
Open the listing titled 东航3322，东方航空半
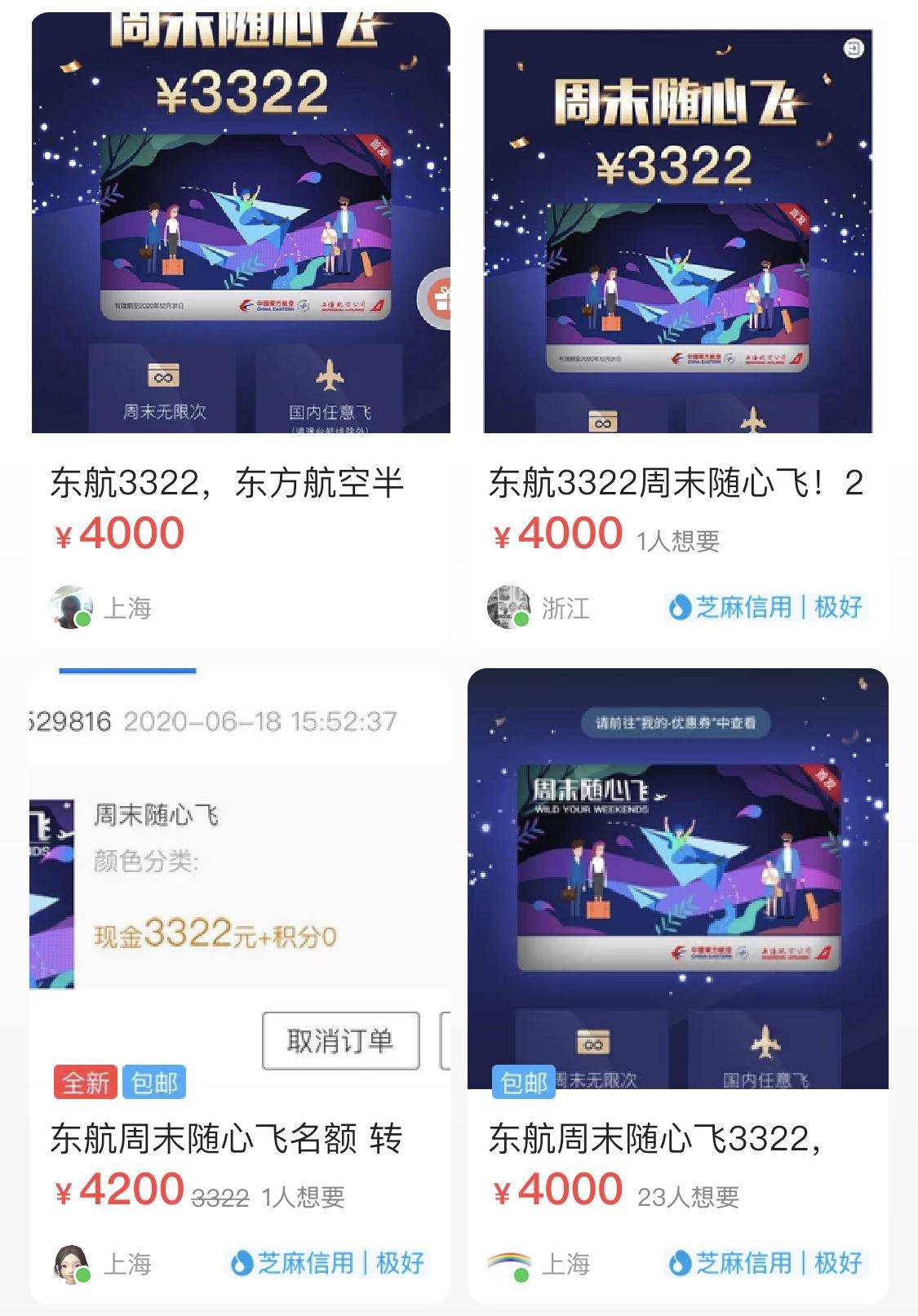(227, 483)
